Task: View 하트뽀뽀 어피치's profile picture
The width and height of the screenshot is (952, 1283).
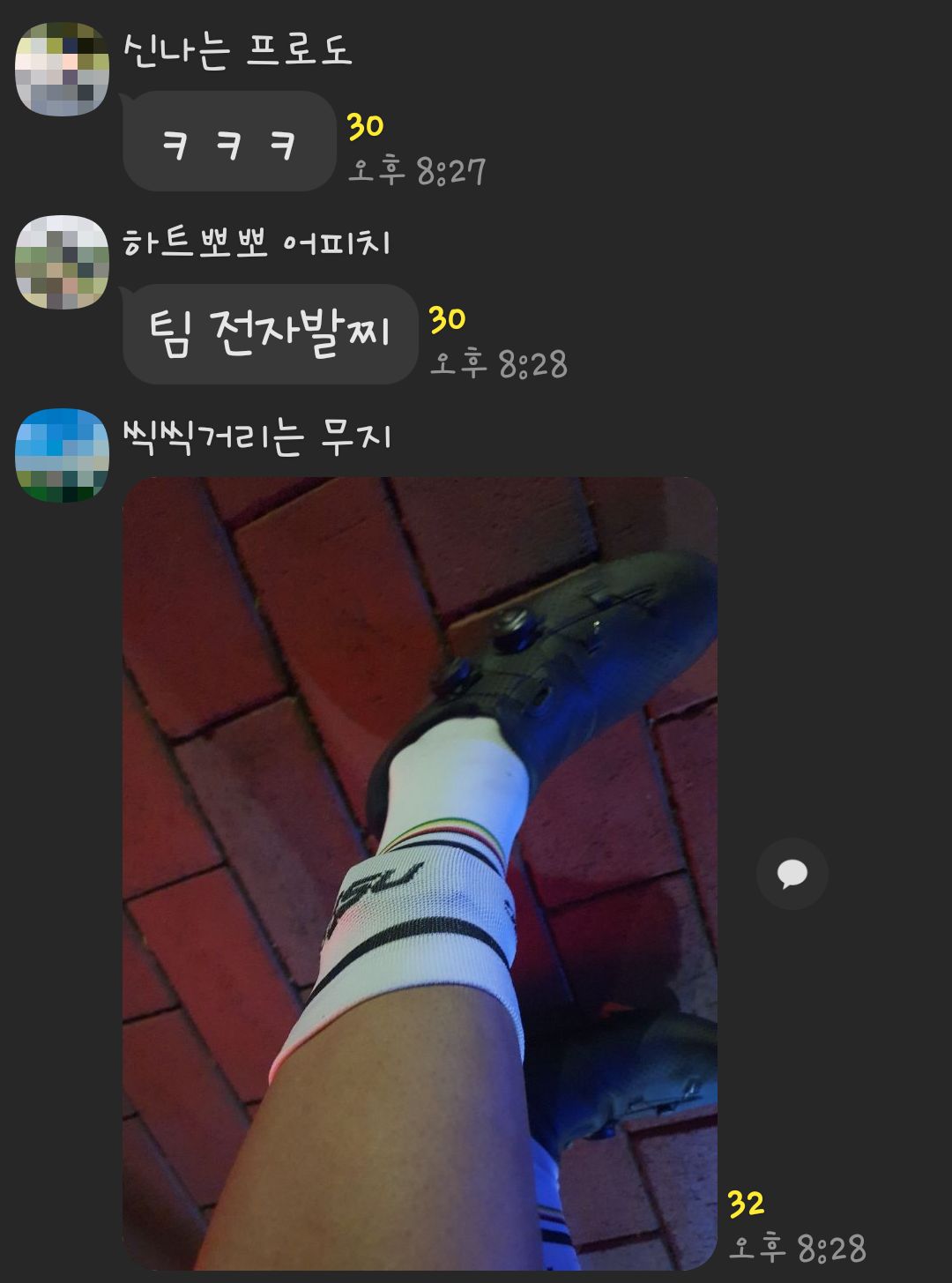Action: (x=62, y=262)
